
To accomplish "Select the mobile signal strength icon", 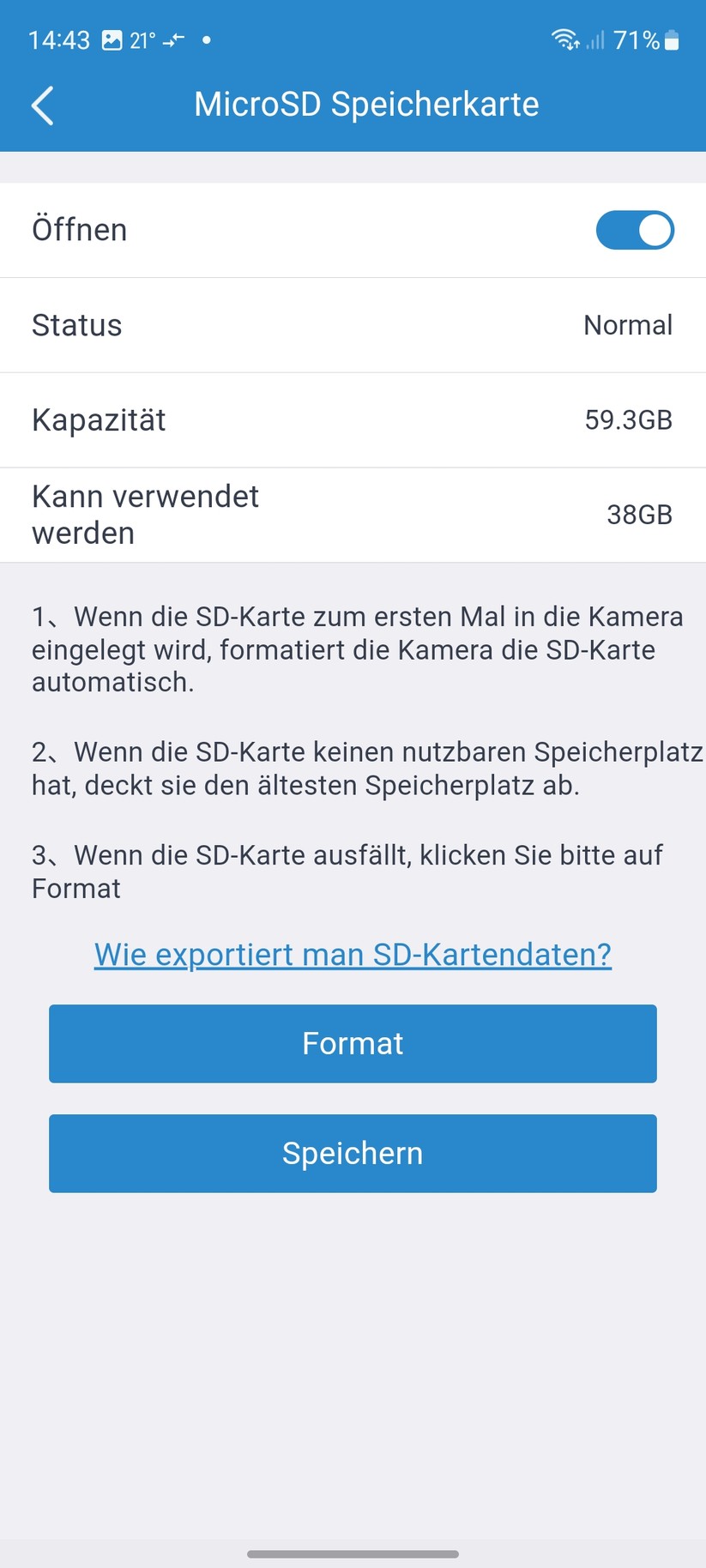I will [596, 39].
